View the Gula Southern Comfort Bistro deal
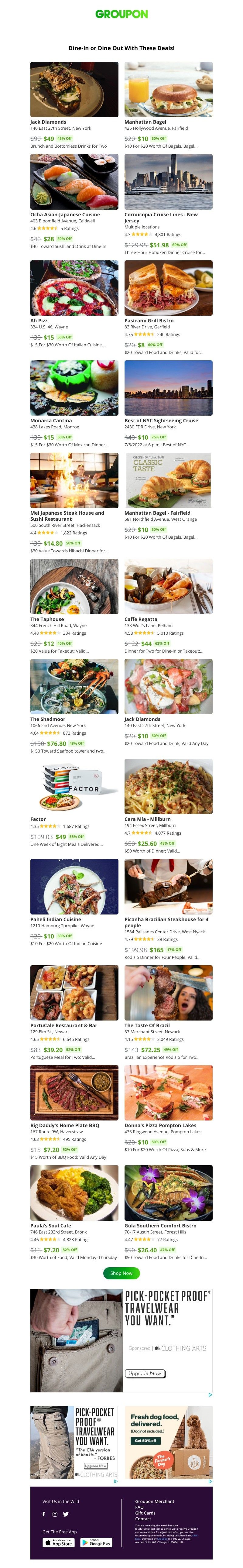243x1568 pixels. [x=168, y=1193]
